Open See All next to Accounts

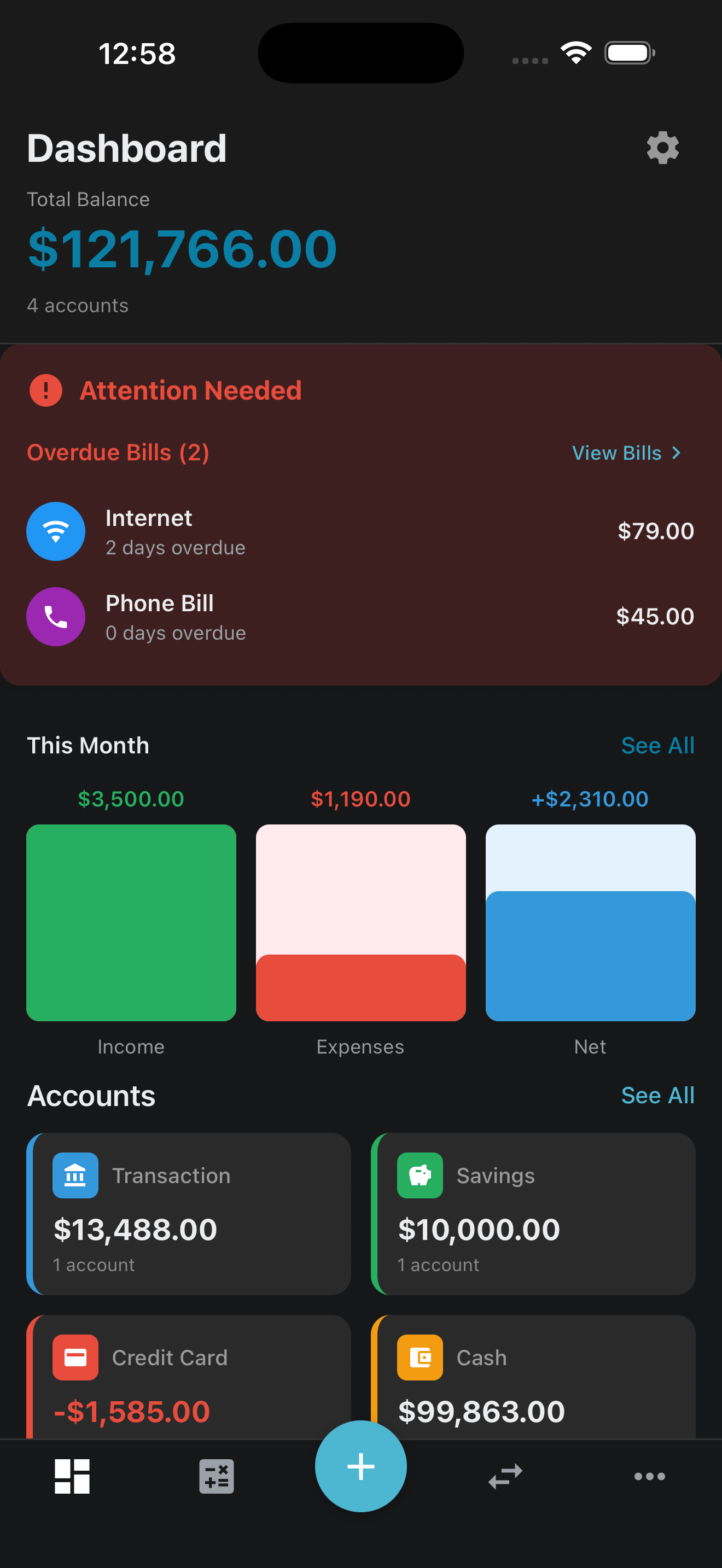pyautogui.click(x=657, y=1095)
